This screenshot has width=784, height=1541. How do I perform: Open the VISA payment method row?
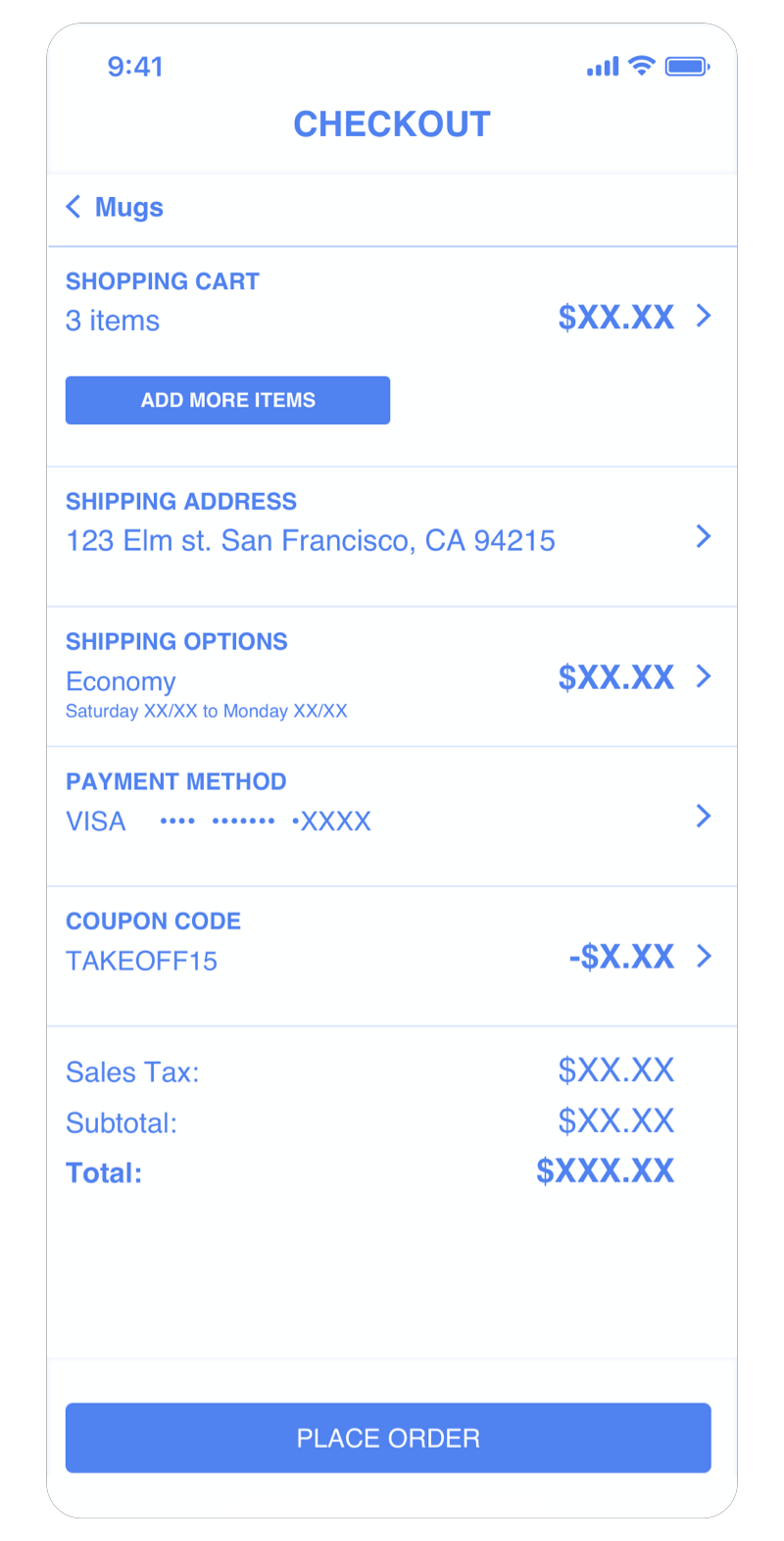(x=703, y=816)
